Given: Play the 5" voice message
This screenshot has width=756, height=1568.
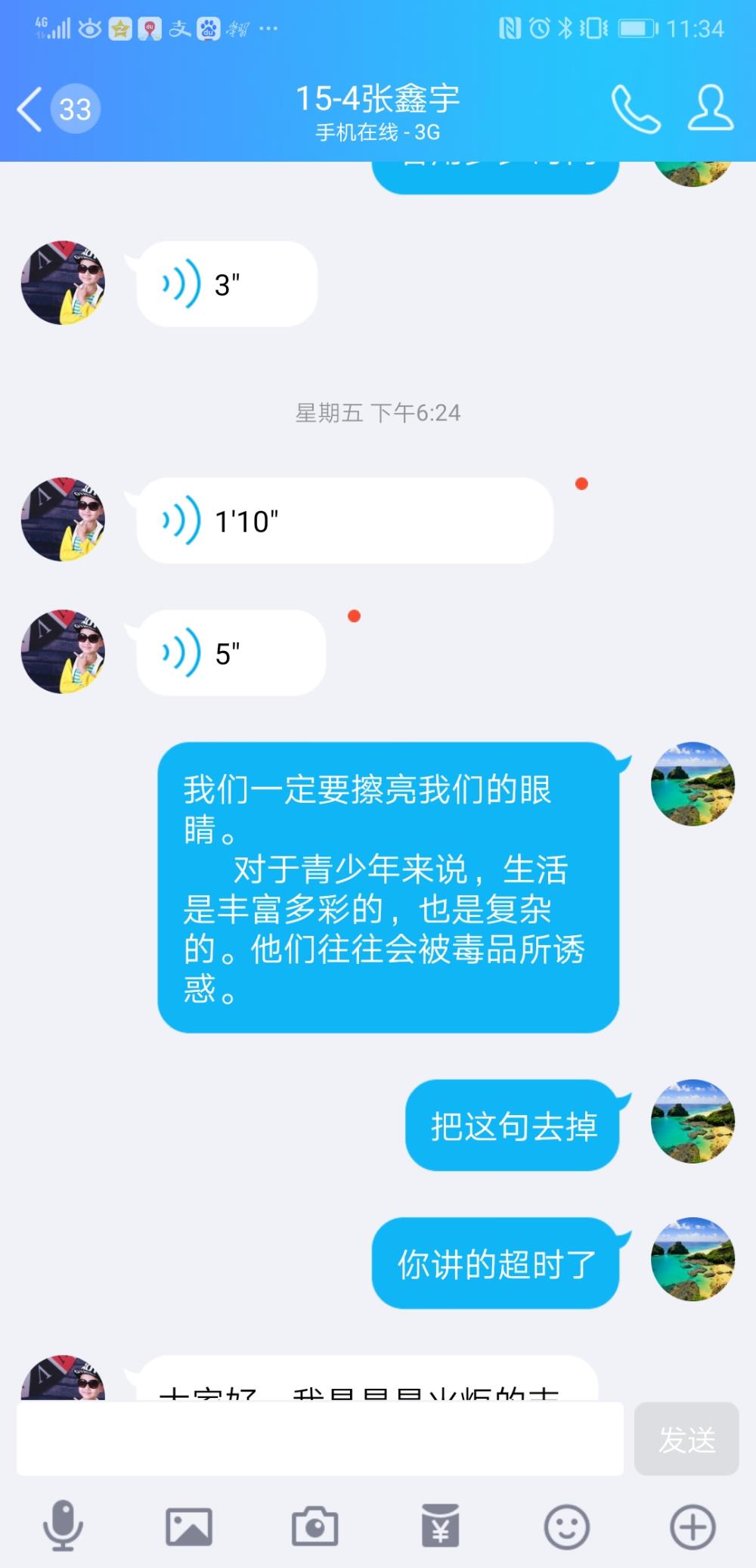Looking at the screenshot, I should click(x=231, y=652).
